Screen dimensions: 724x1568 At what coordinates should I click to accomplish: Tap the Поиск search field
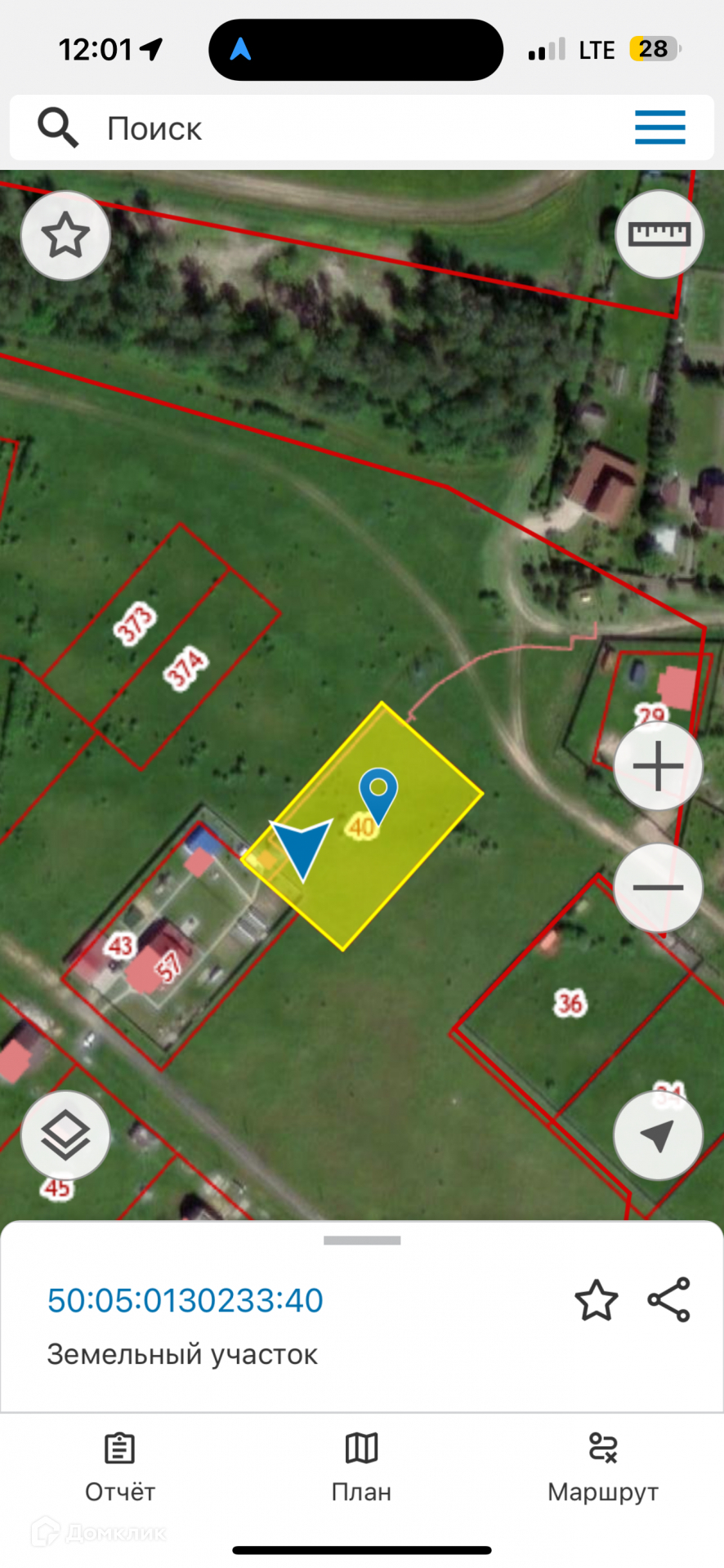point(327,129)
